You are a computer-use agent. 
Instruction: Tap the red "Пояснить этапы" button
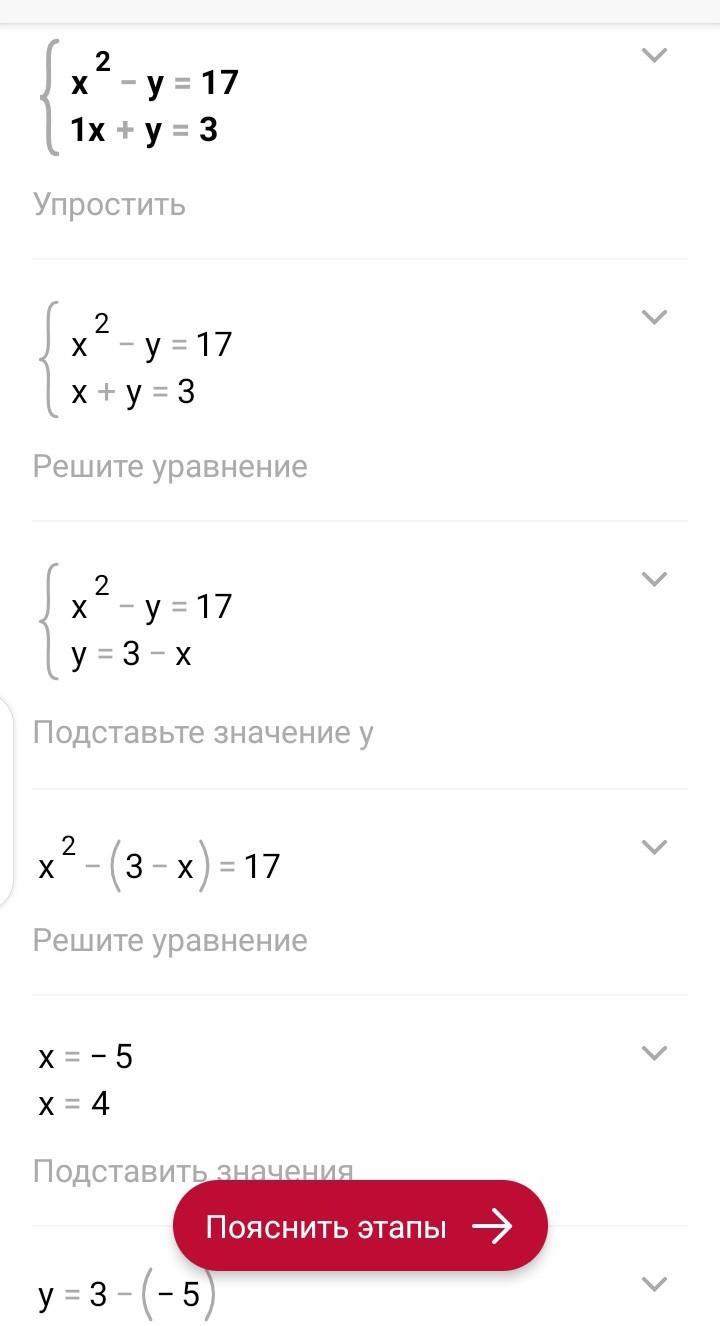tap(360, 1226)
